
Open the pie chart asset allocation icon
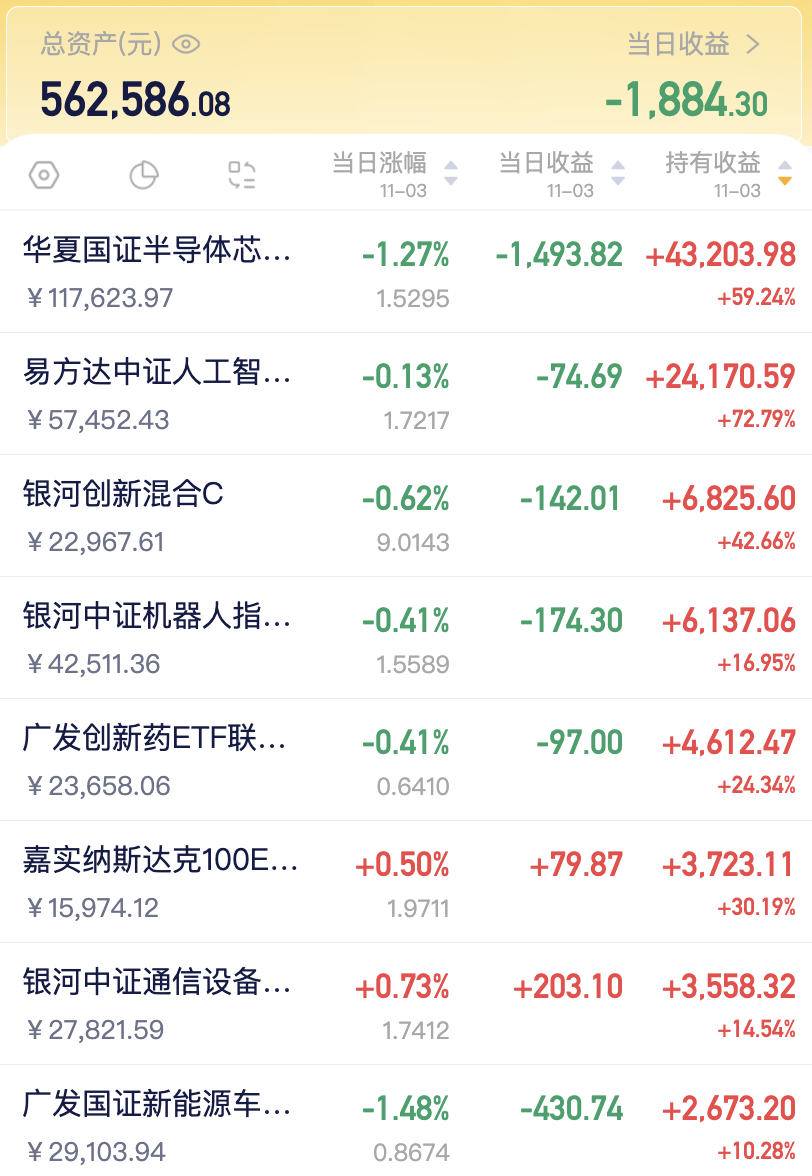143,174
